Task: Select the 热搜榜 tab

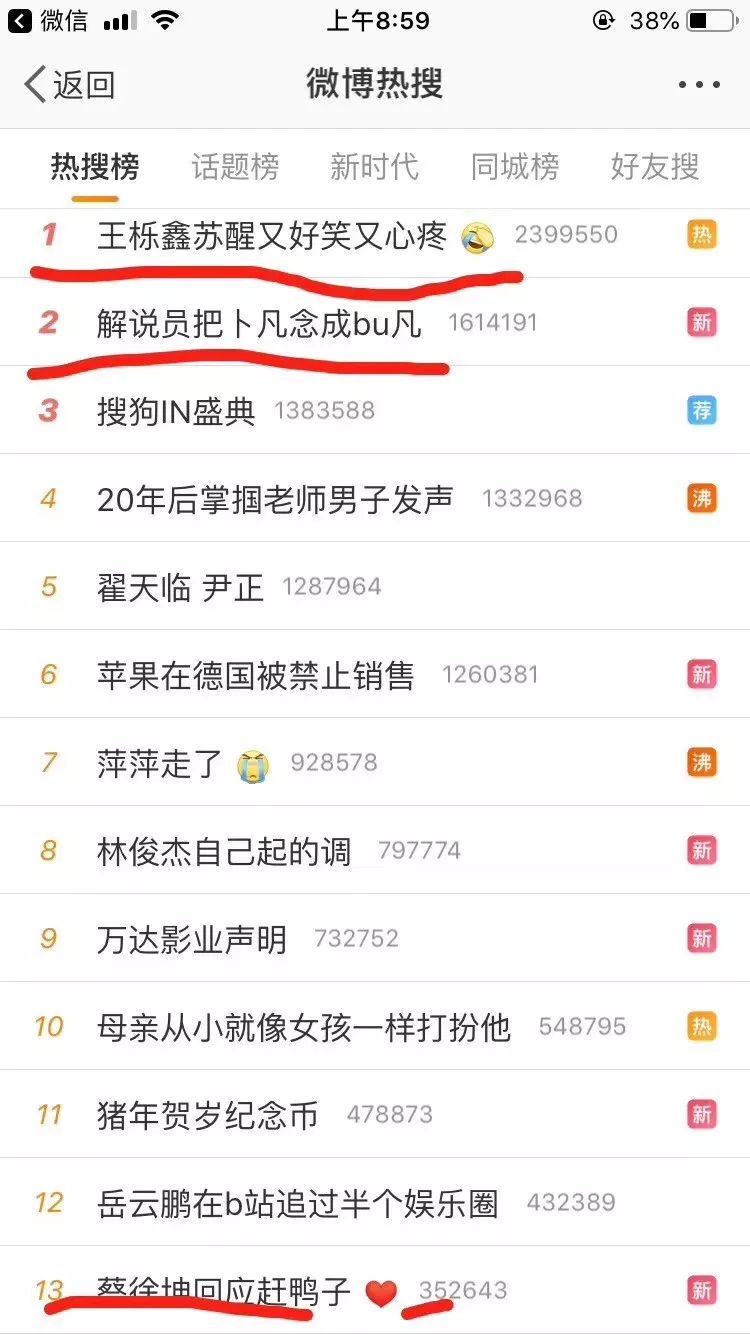Action: [95, 167]
